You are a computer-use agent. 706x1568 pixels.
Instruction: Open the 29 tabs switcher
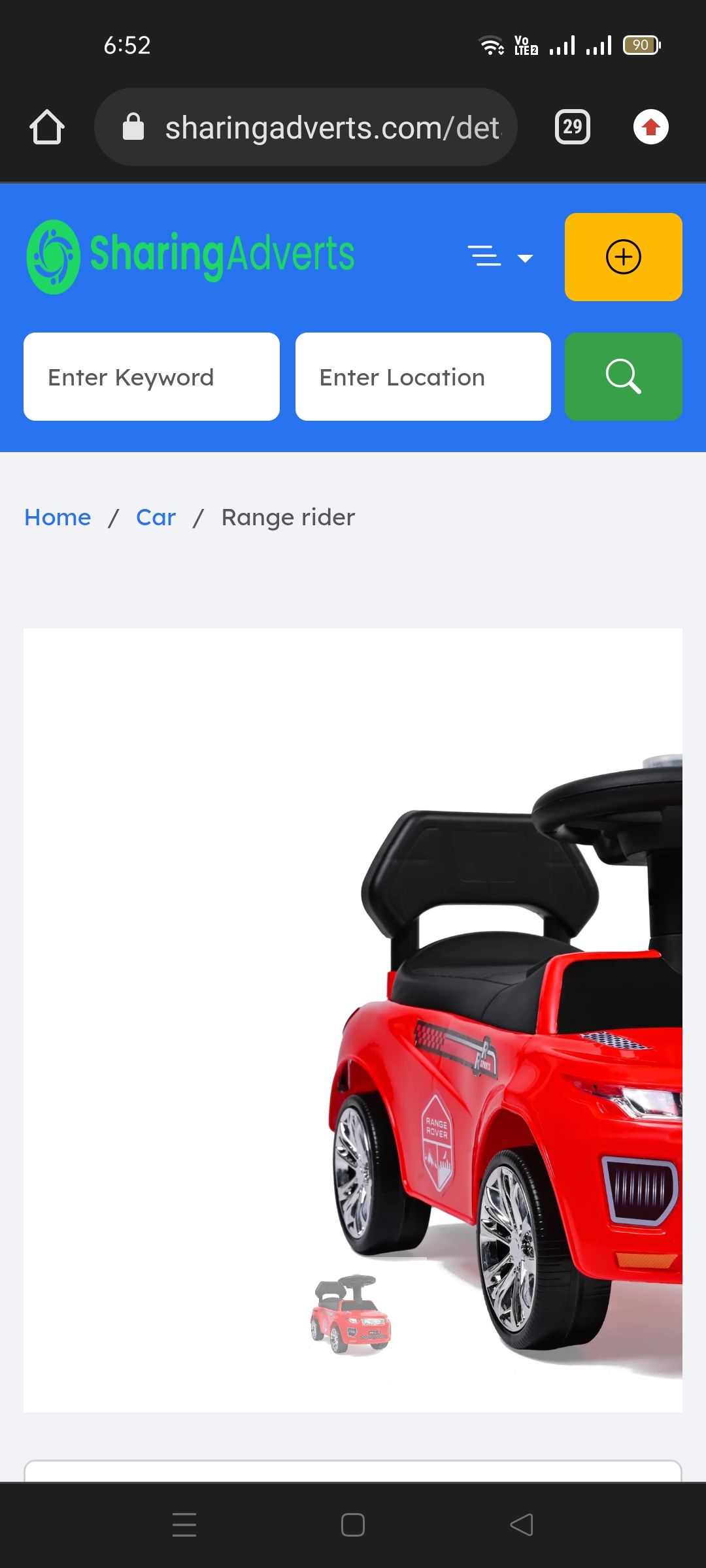(572, 127)
